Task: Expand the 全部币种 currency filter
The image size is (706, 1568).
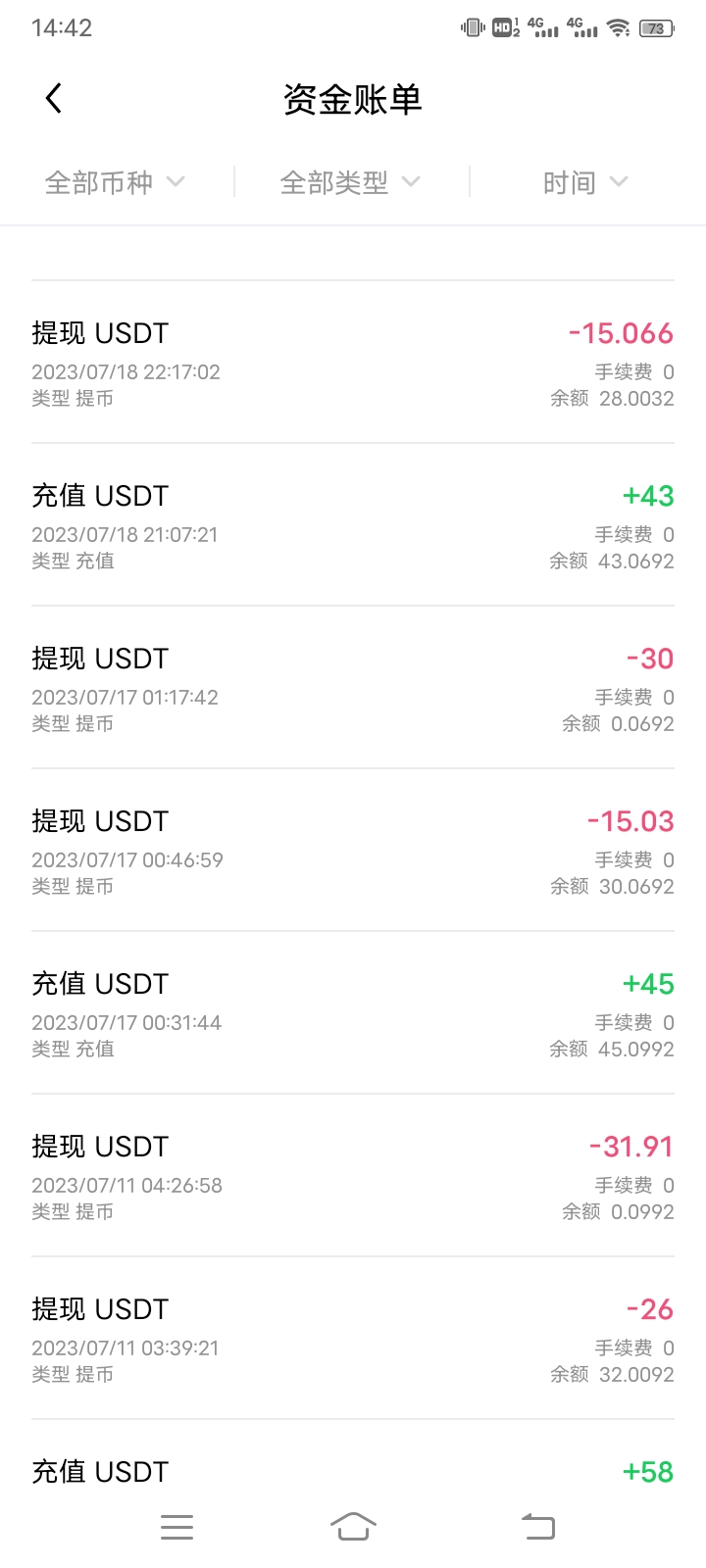Action: tap(115, 182)
